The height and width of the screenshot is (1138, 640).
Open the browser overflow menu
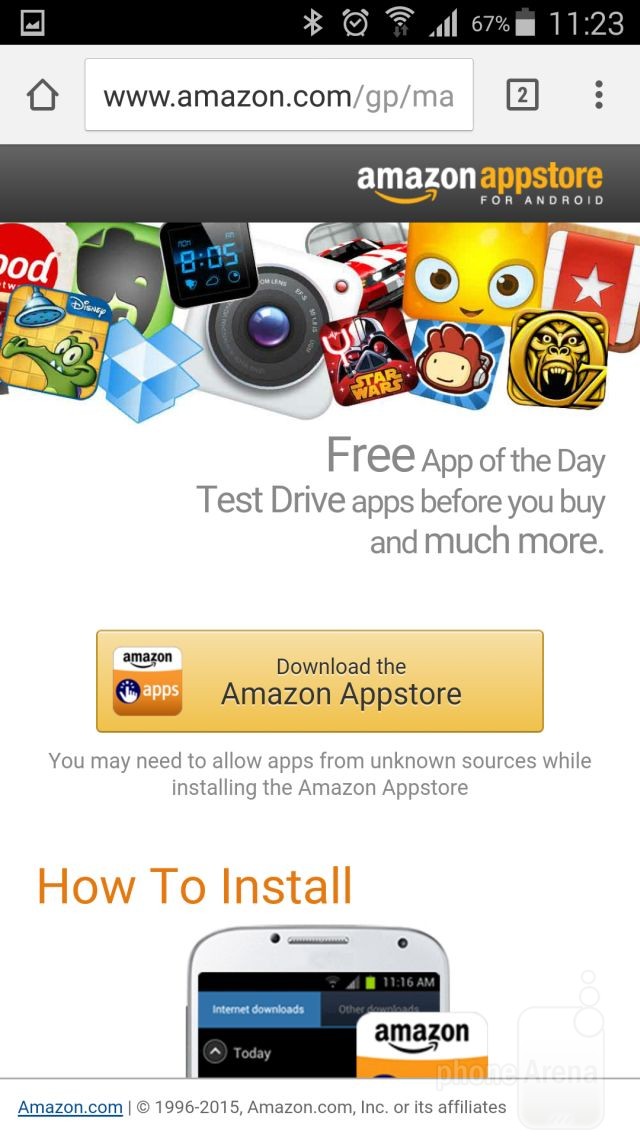(x=599, y=95)
